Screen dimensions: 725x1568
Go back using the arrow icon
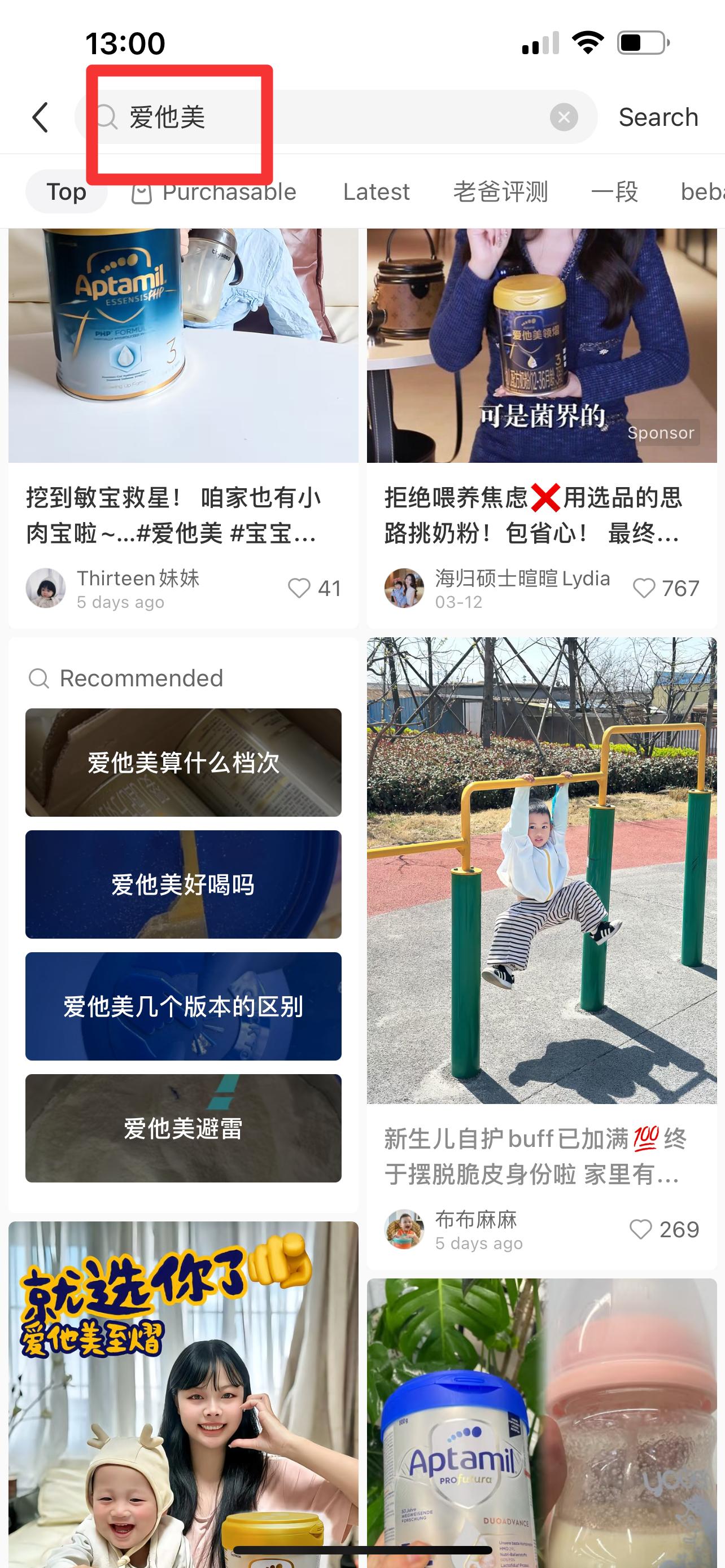pos(40,117)
